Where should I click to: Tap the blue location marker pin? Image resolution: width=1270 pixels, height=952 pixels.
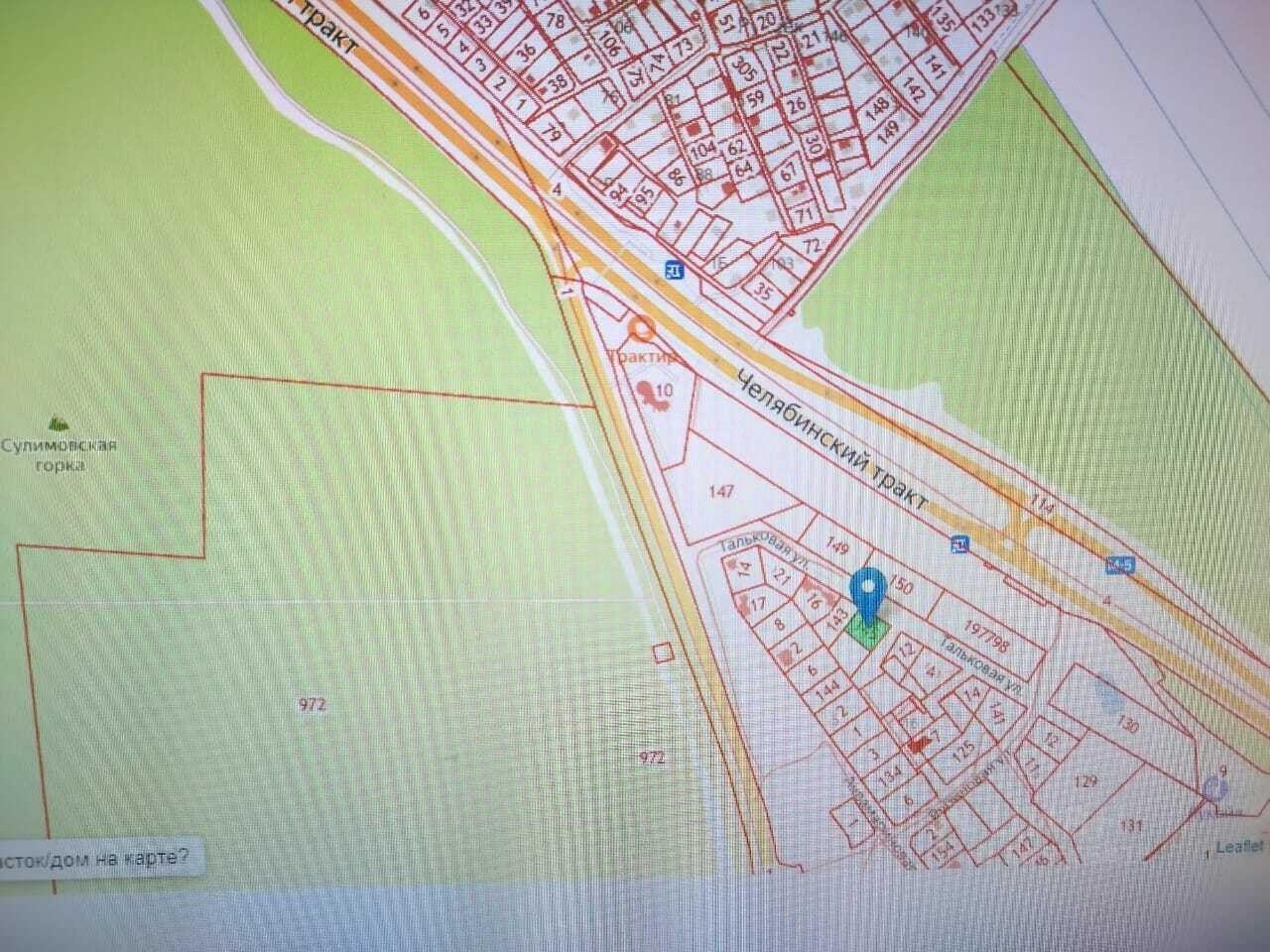point(870,594)
